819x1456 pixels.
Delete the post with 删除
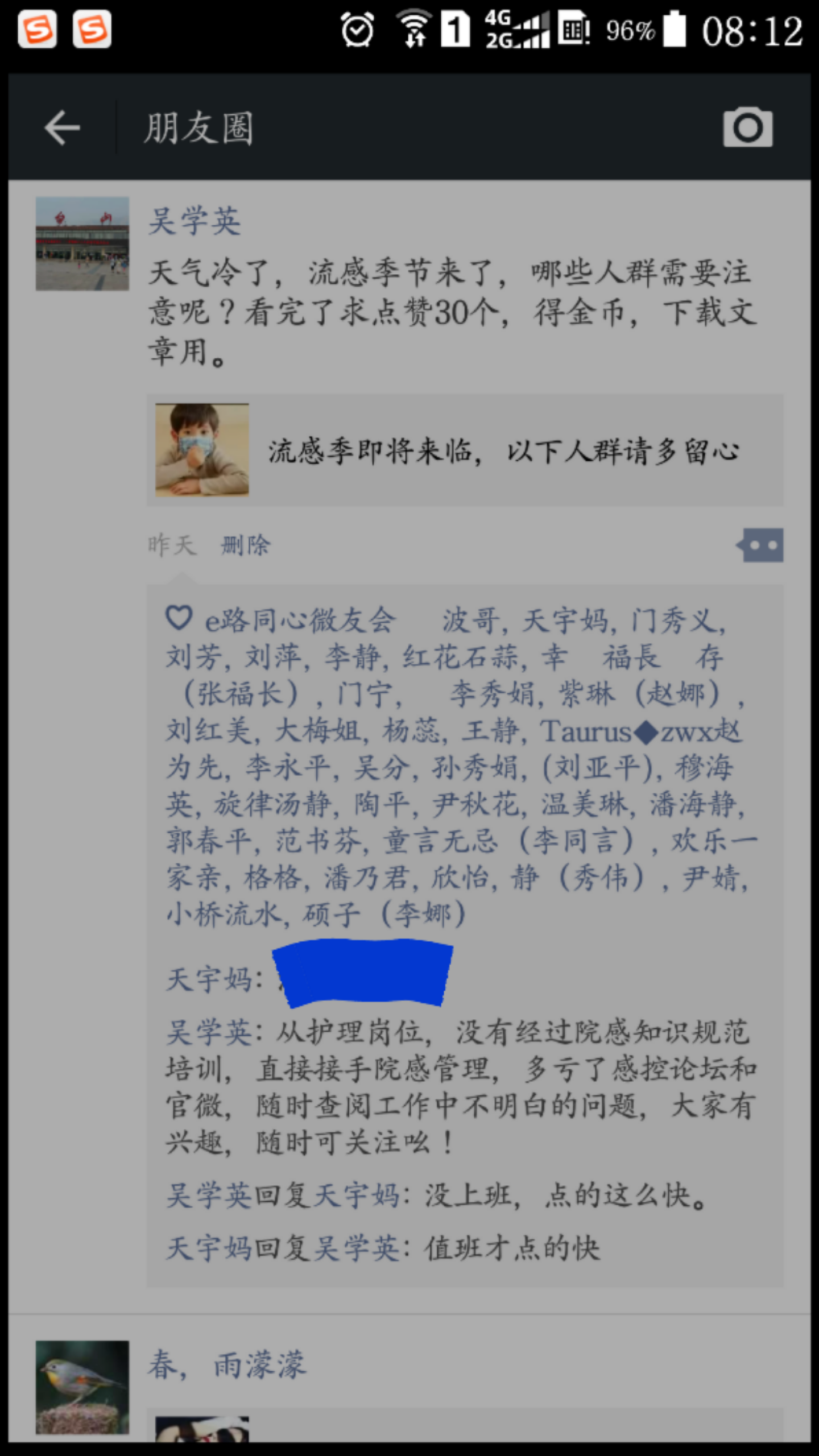pyautogui.click(x=246, y=545)
